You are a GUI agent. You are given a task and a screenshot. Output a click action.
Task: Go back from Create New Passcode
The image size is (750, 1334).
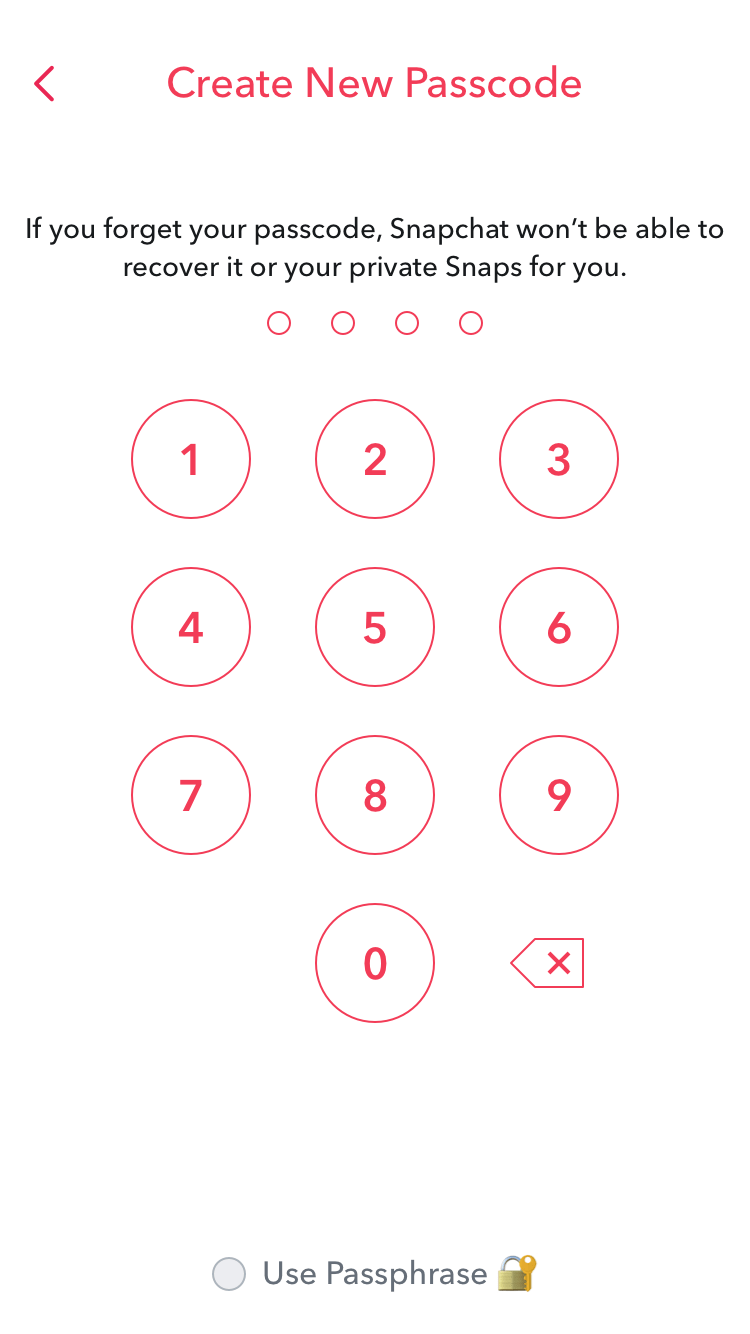[44, 84]
